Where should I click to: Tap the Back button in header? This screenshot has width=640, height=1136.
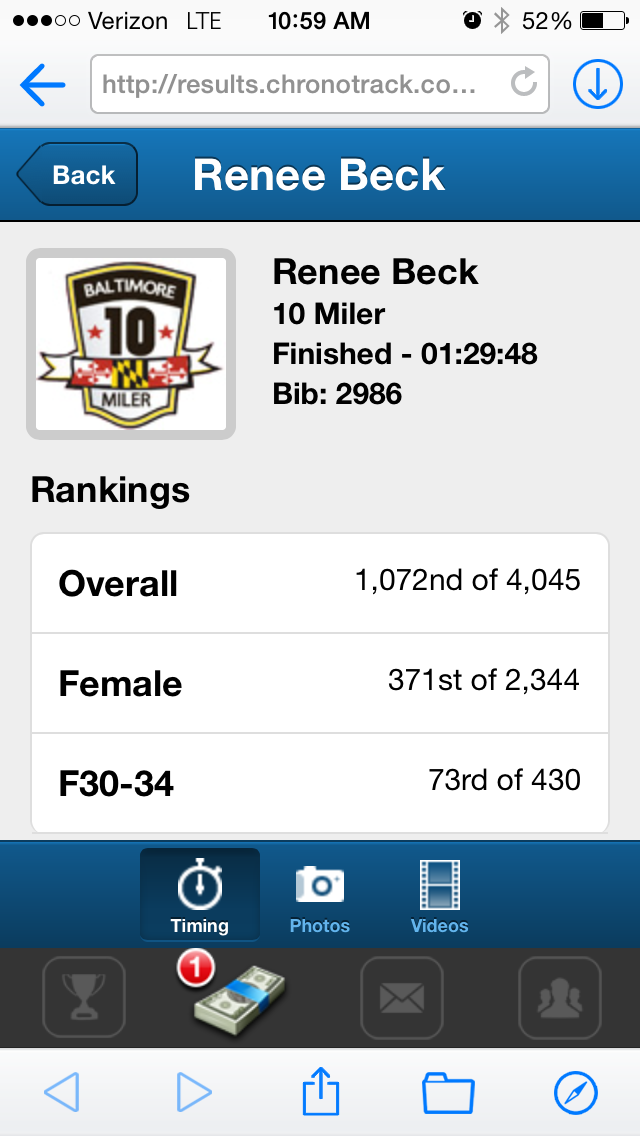click(x=78, y=175)
